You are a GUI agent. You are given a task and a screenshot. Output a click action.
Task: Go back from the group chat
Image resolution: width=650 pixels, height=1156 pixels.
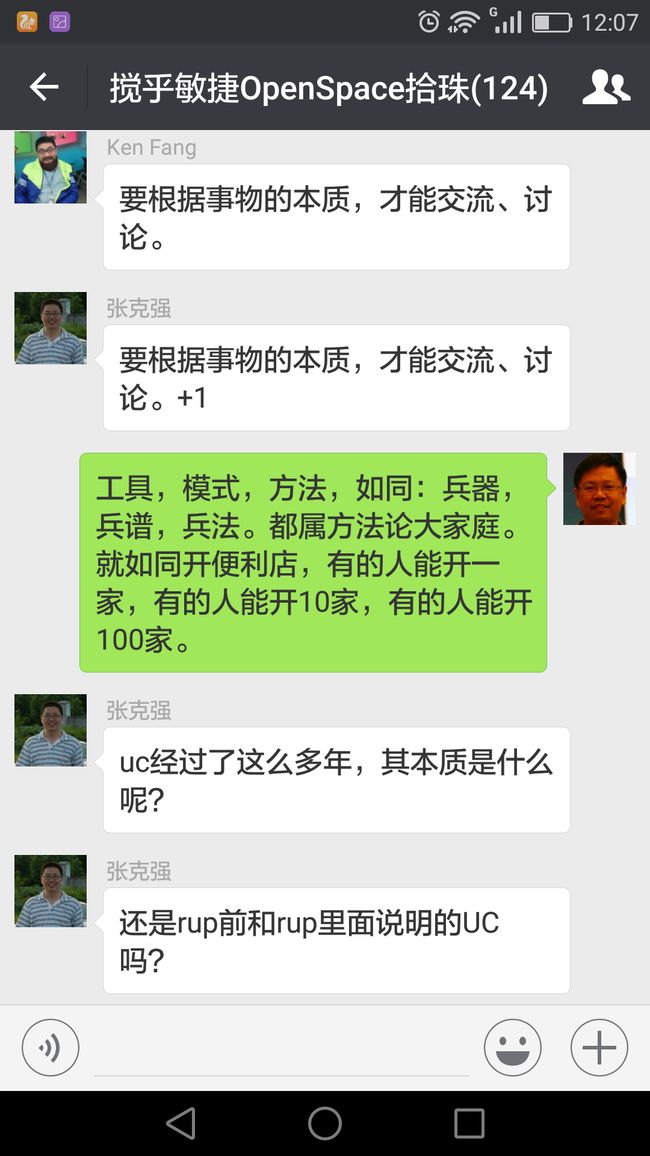point(43,87)
